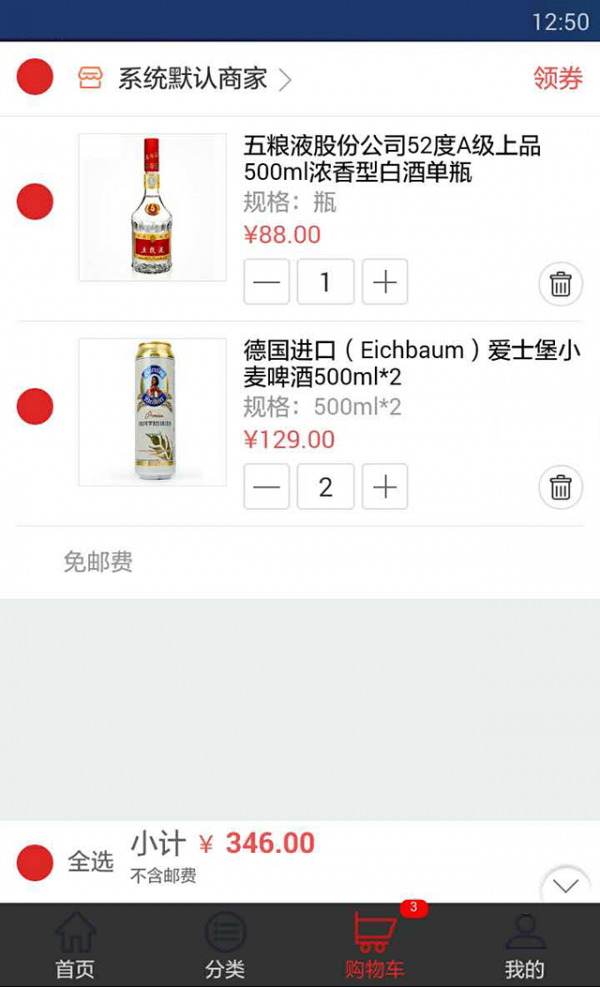Screen dimensions: 600x987
Task: Increase quantity of 五粮液 baijiu
Action: click(x=385, y=282)
